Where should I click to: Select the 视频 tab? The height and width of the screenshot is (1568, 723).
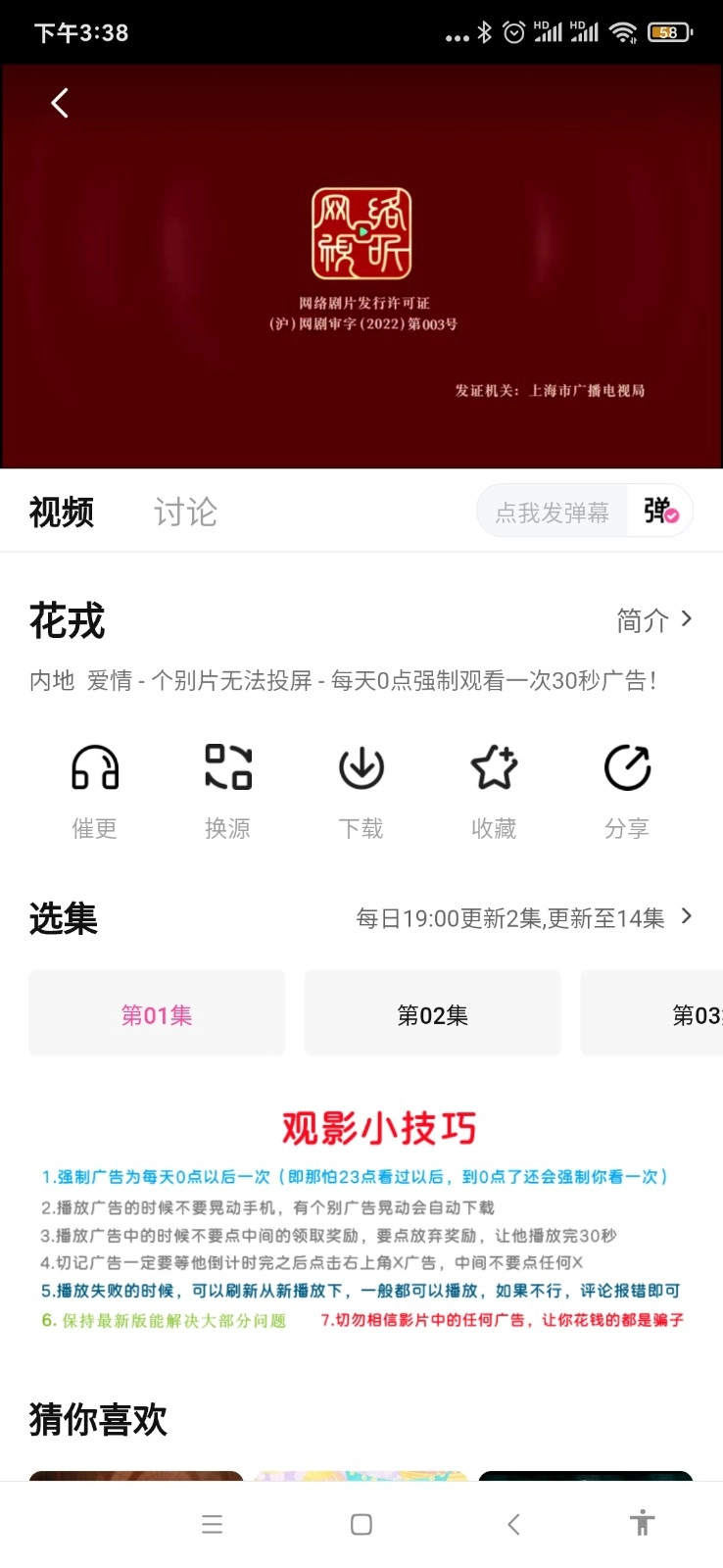[62, 511]
